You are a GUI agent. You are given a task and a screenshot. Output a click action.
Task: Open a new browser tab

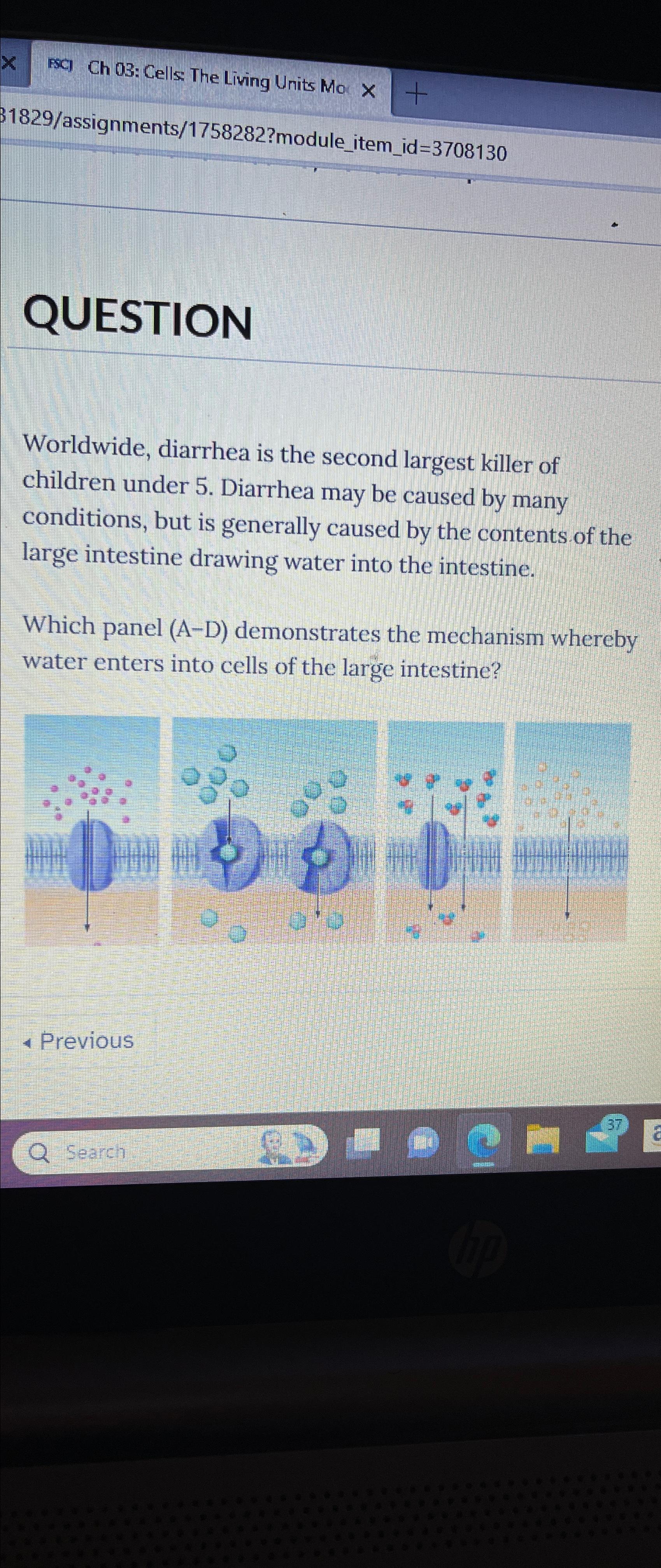tap(417, 95)
